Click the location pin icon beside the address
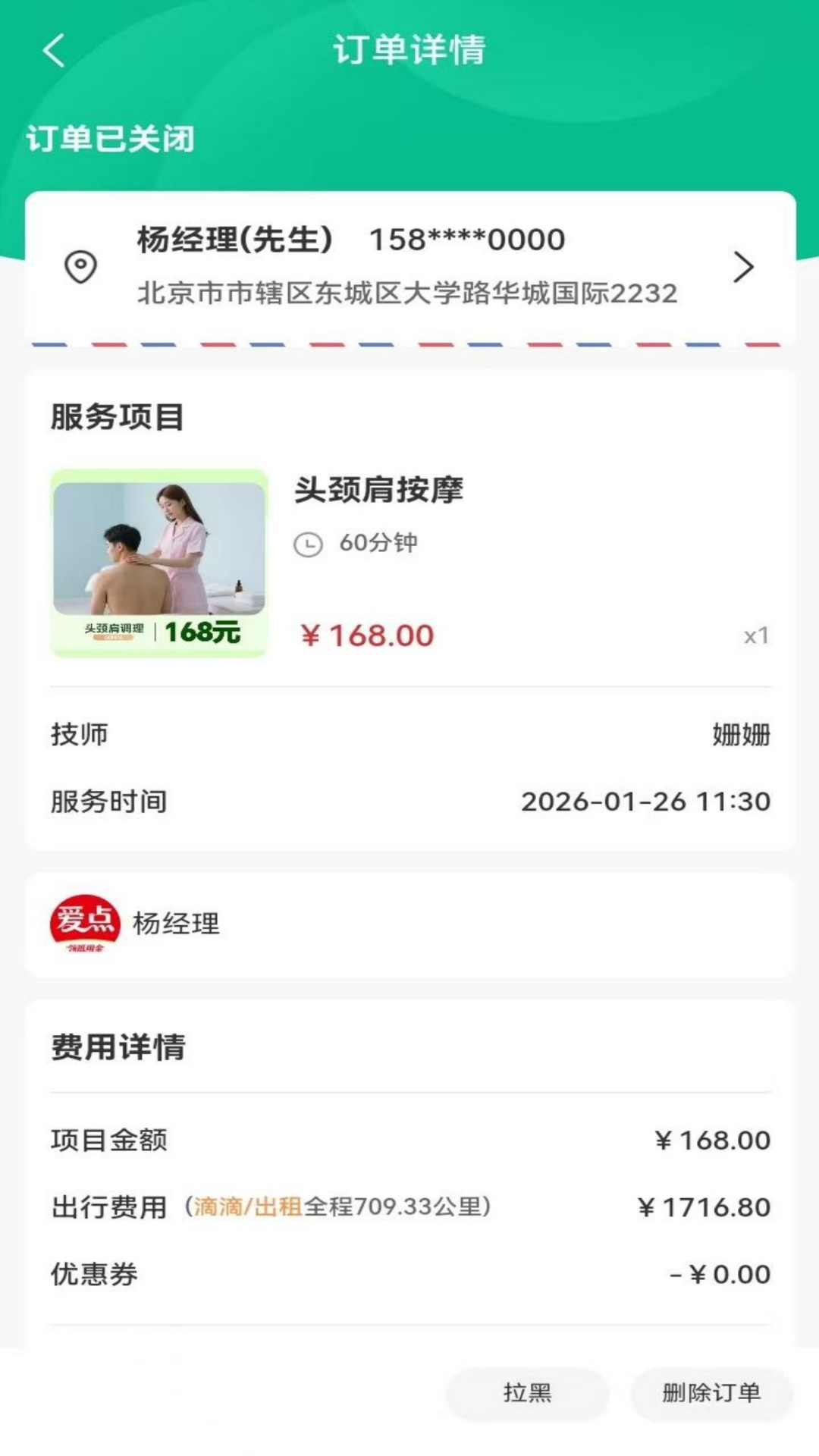The width and height of the screenshot is (819, 1456). (x=80, y=267)
